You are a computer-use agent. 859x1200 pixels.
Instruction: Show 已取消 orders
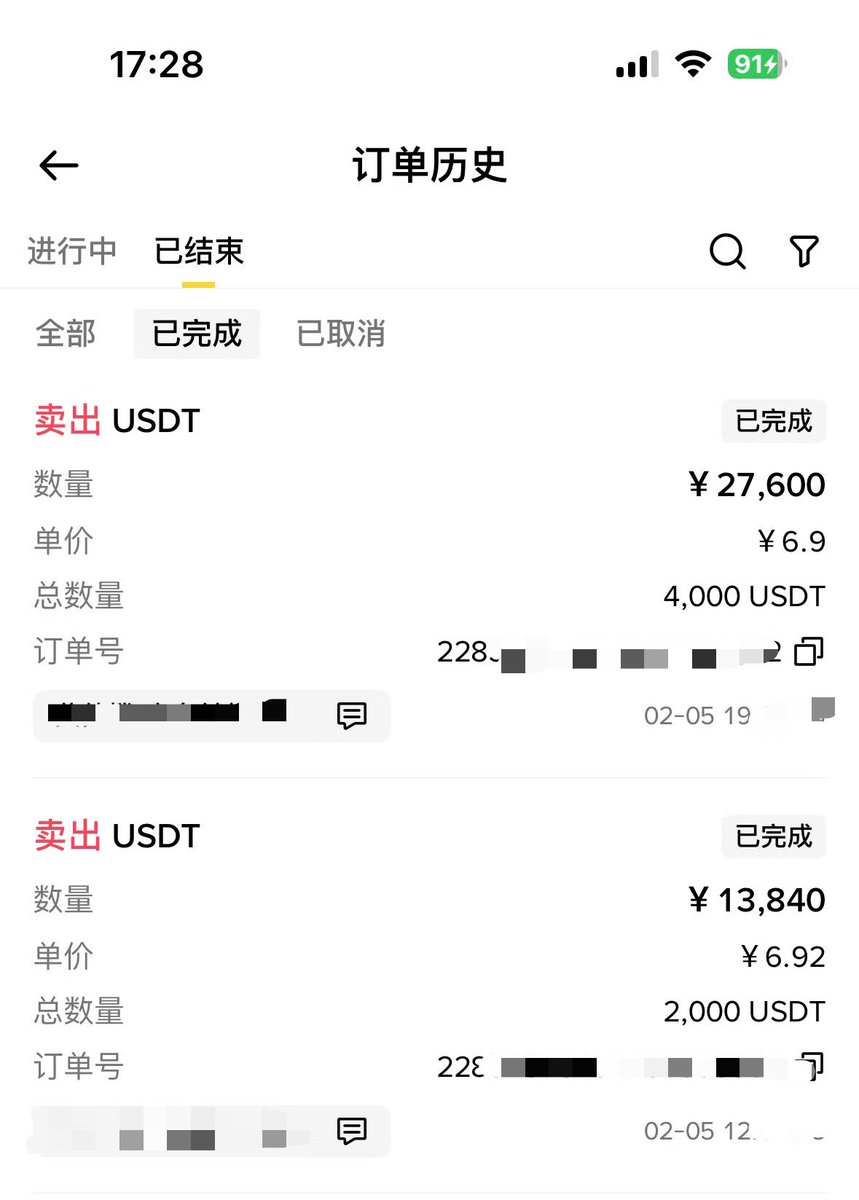point(341,333)
